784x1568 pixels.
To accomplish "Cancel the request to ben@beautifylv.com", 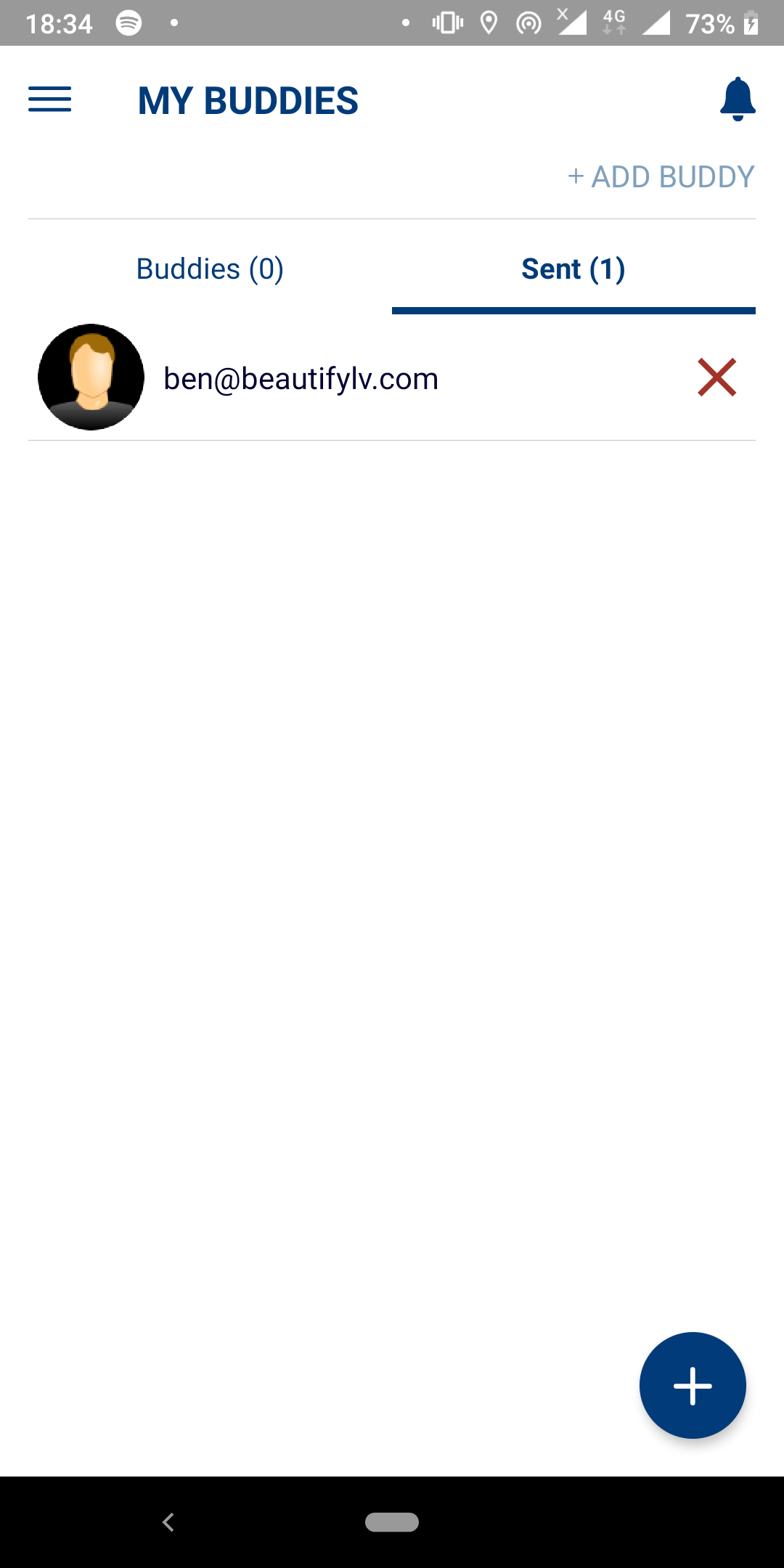I will 717,377.
